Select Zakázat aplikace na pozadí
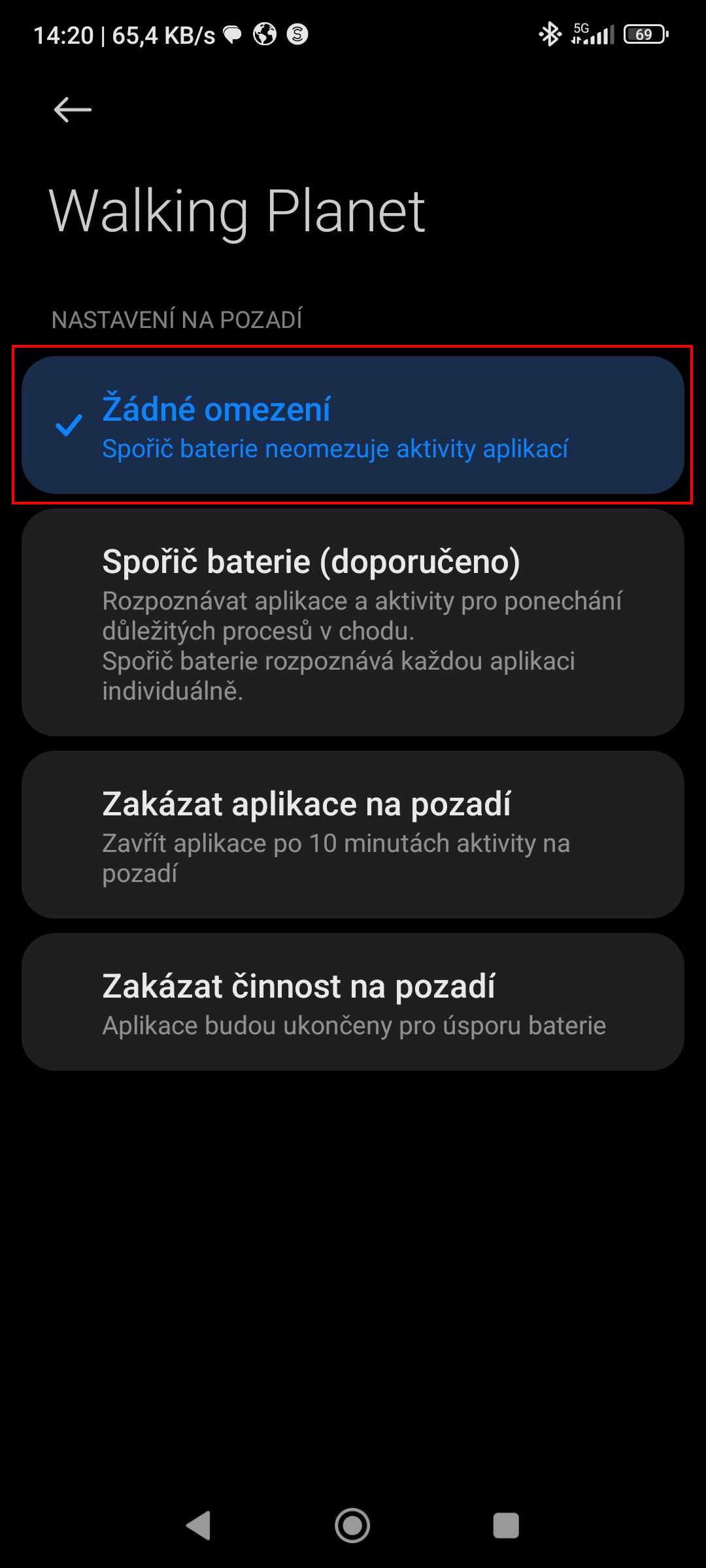 pos(353,834)
